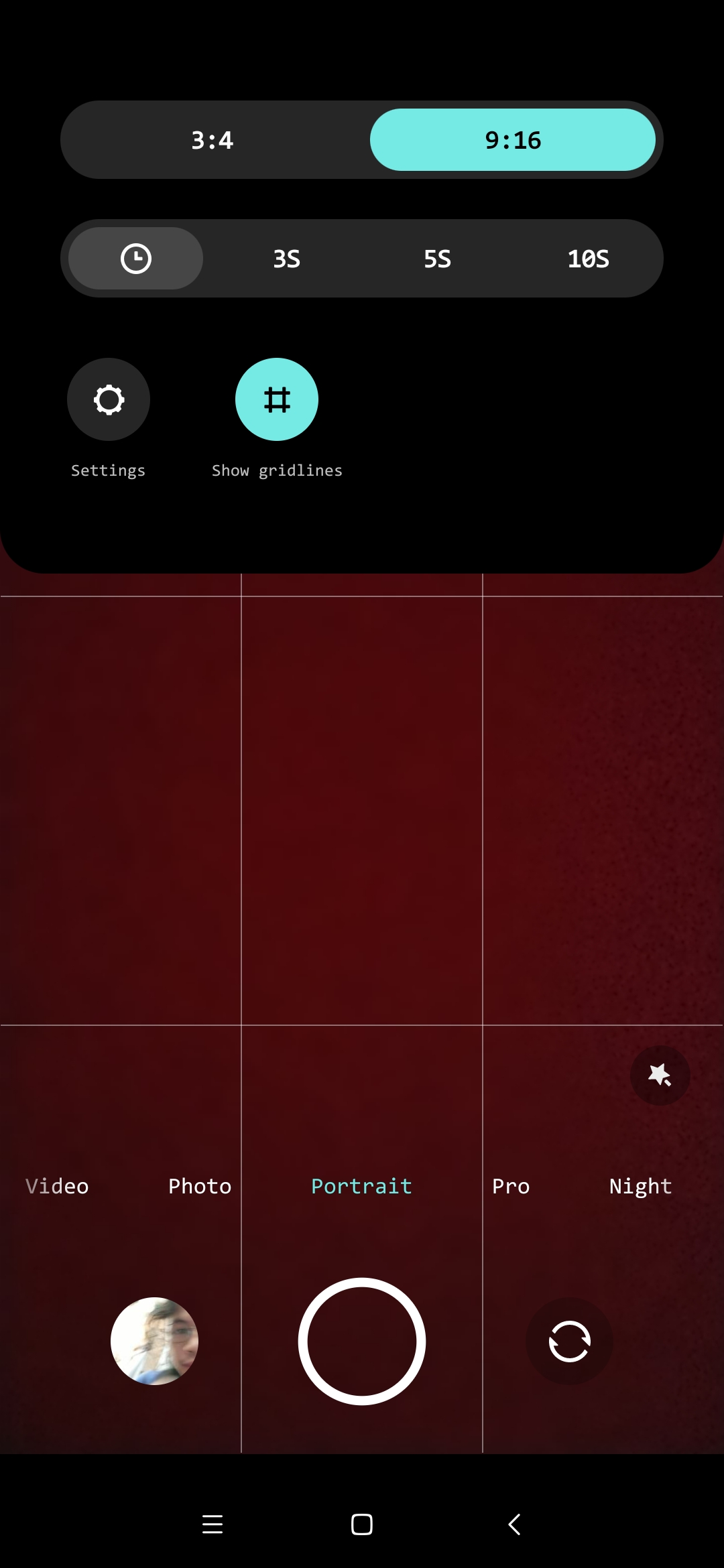Viewport: 724px width, 1568px height.
Task: Tap the shutter button to capture
Action: 362,1341
